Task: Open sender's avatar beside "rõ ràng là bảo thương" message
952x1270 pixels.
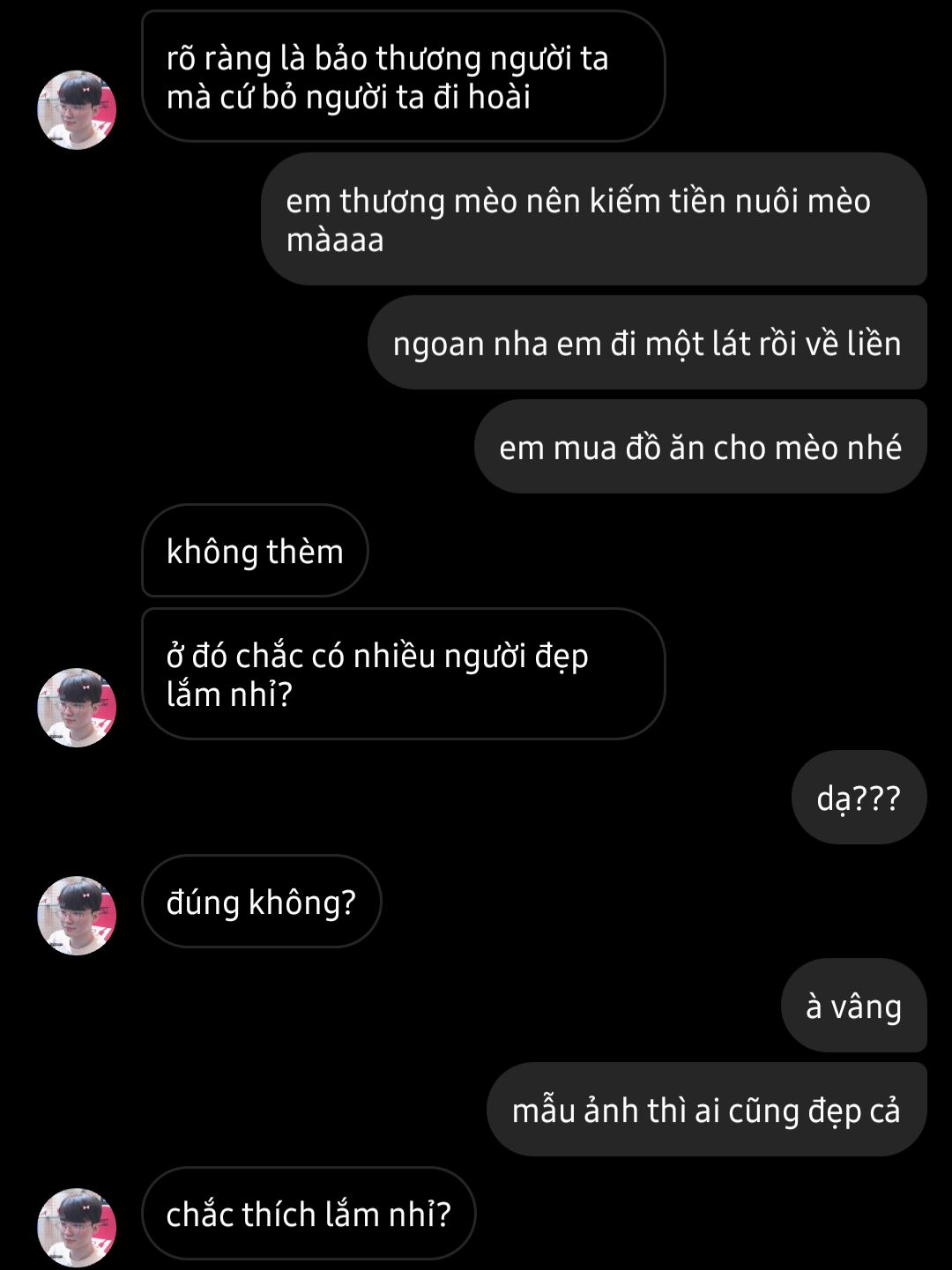Action: tap(77, 110)
